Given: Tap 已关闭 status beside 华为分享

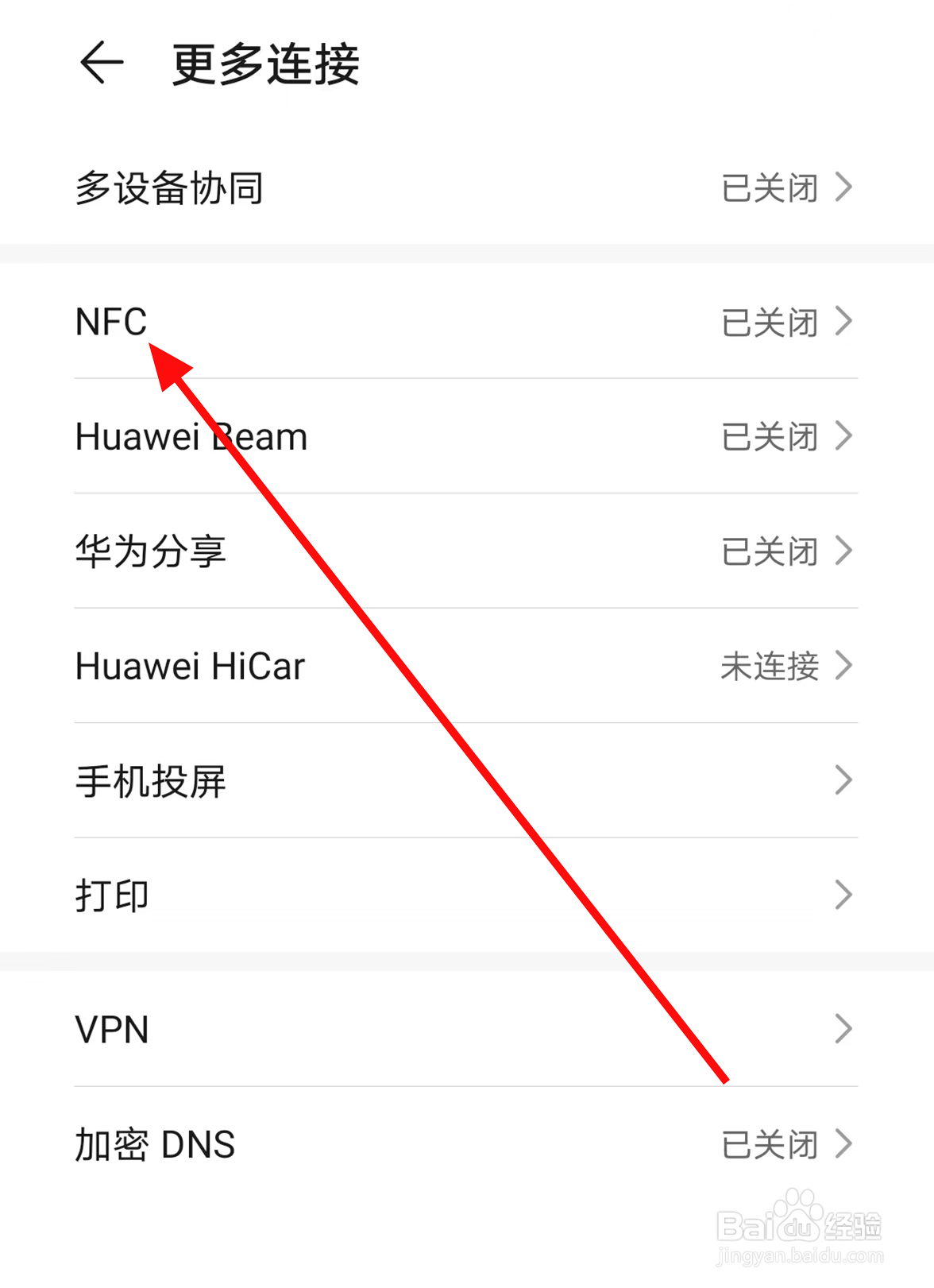Looking at the screenshot, I should (x=769, y=550).
